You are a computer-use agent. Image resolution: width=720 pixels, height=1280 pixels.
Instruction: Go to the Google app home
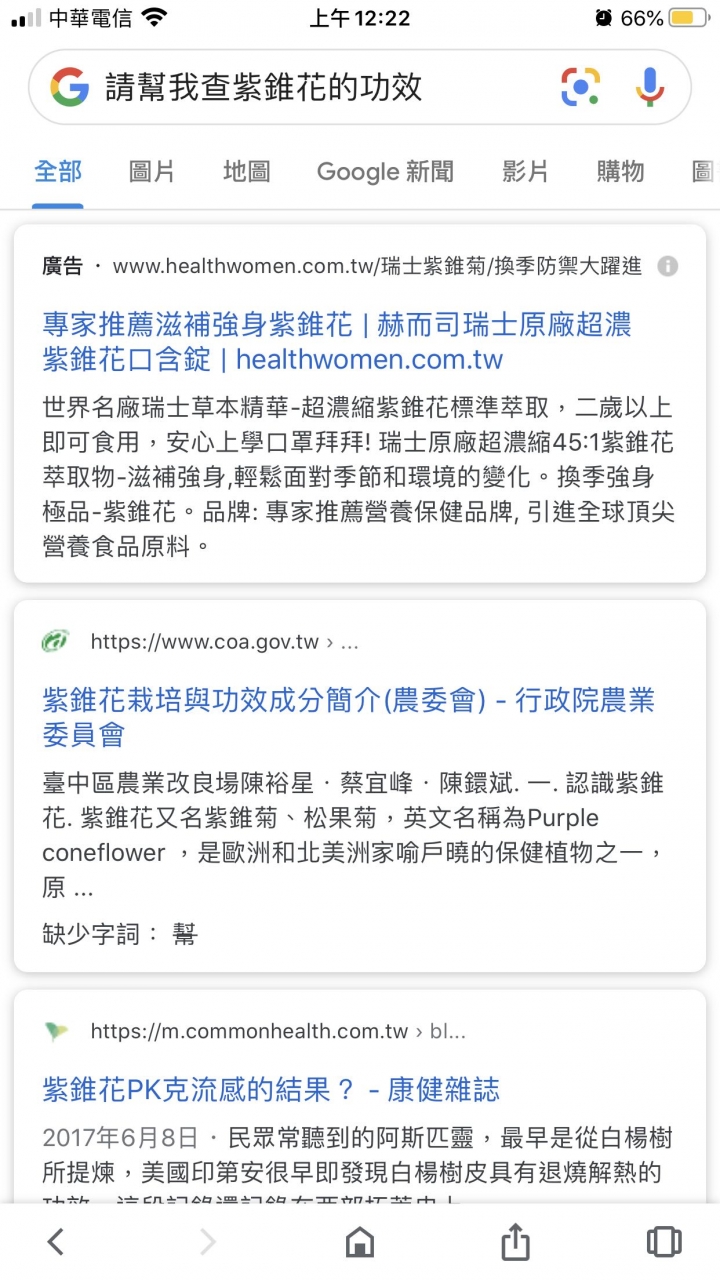359,1242
